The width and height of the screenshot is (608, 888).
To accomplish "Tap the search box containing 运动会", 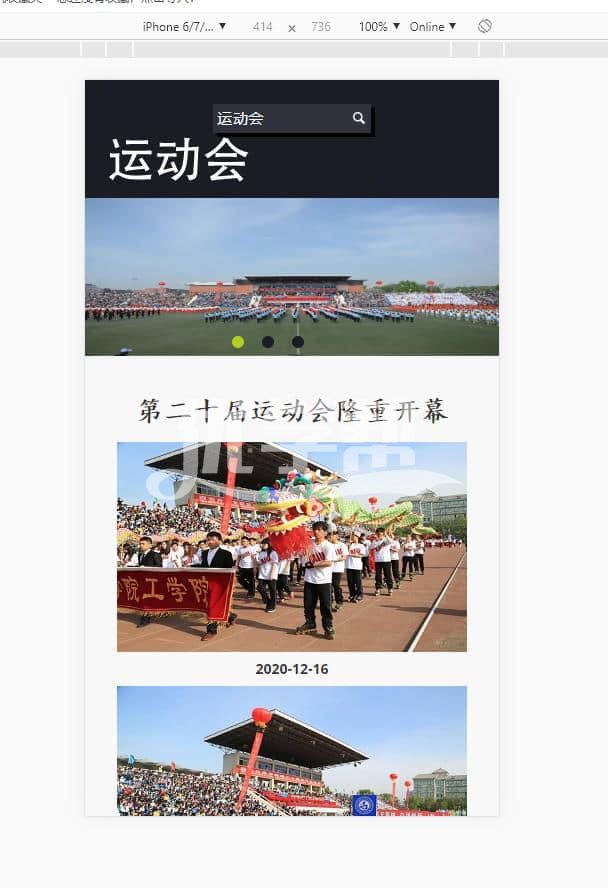I will click(280, 119).
